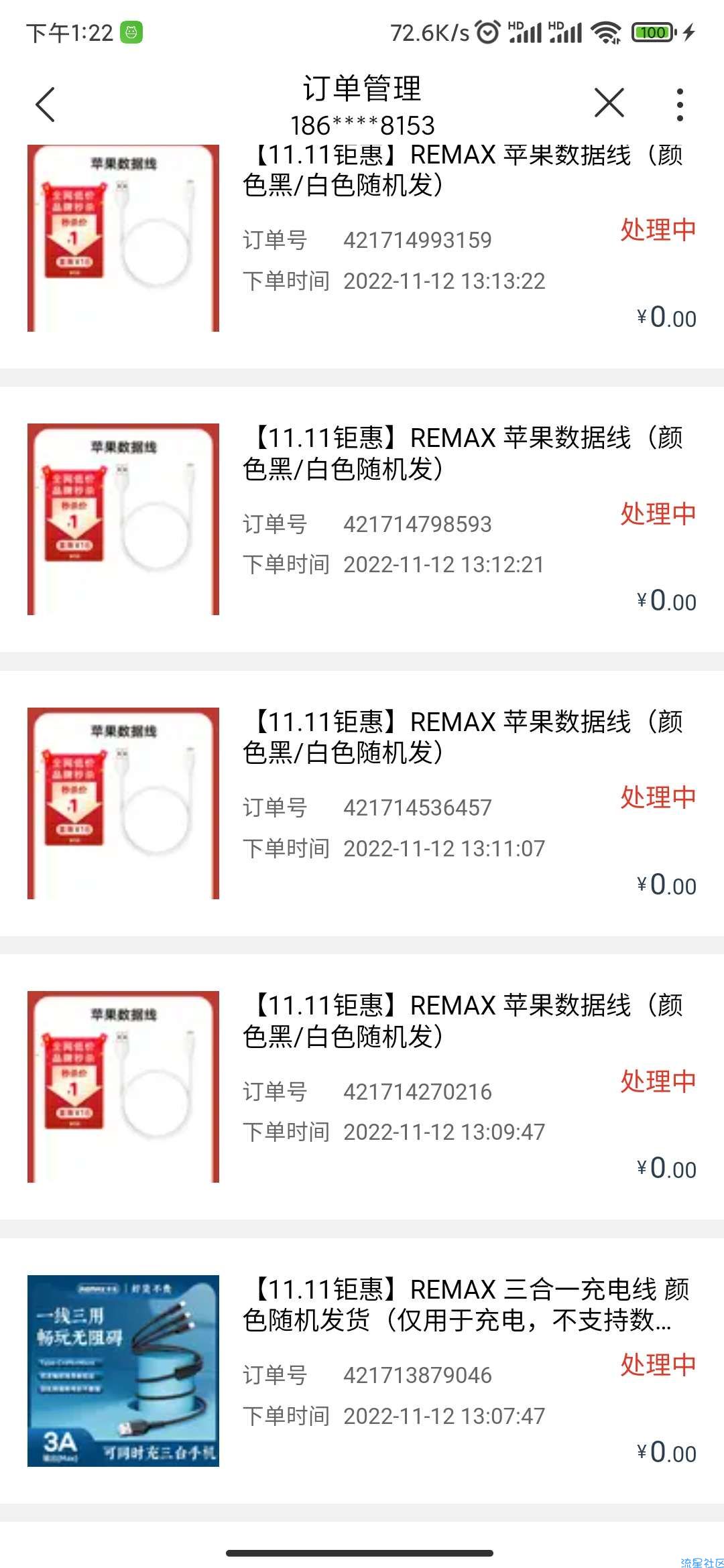Screen dimensions: 724x1568
Task: Close the order management page
Action: pos(609,103)
